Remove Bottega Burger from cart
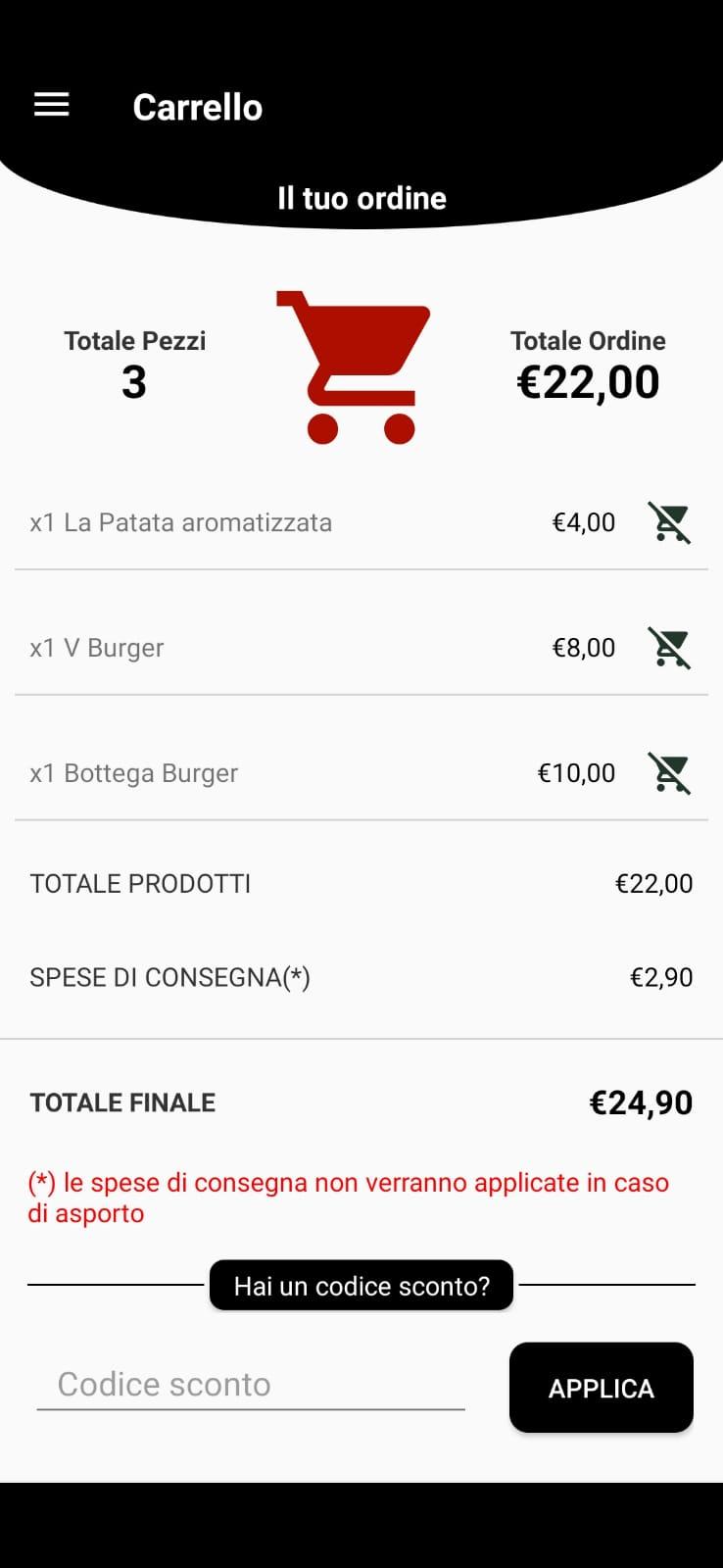723x1568 pixels. (x=670, y=773)
